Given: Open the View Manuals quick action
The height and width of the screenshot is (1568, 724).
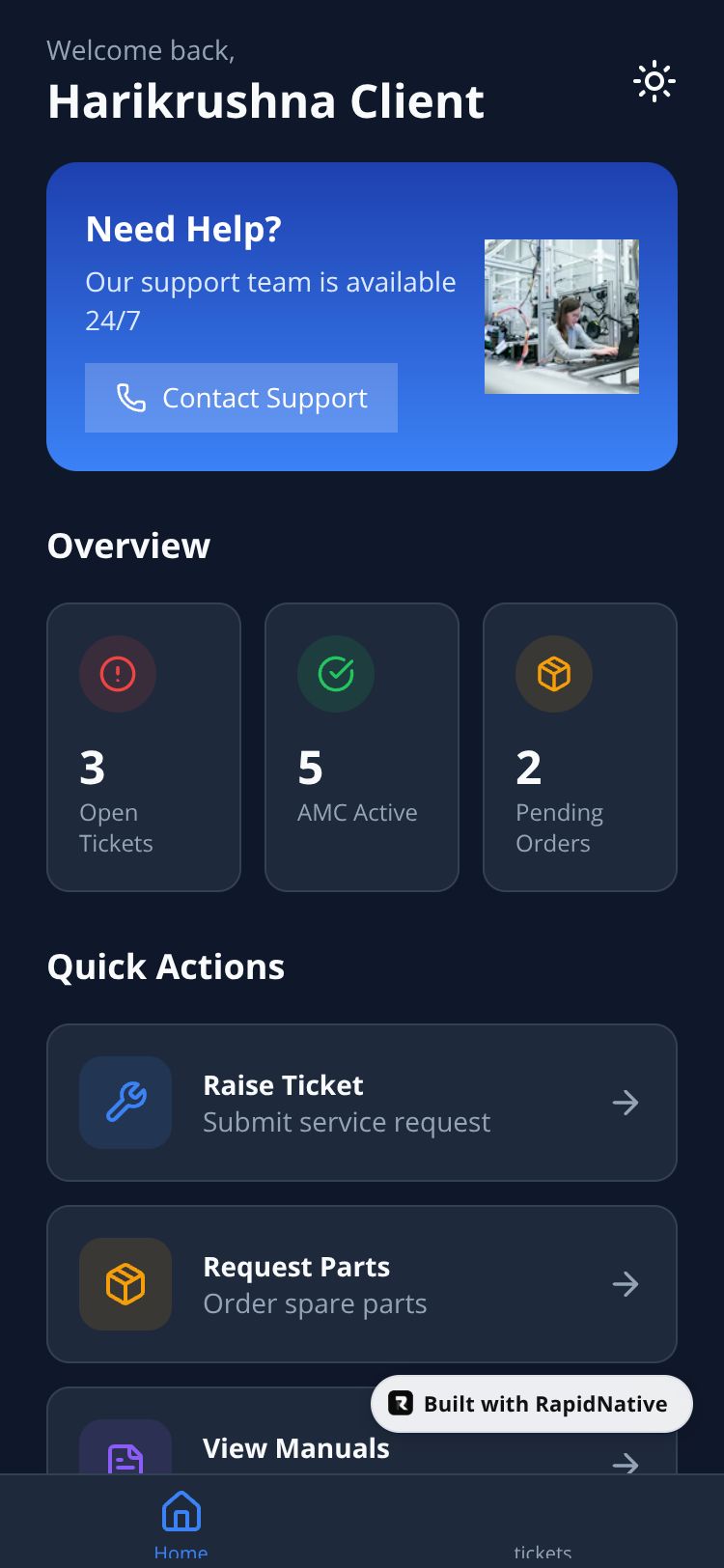Looking at the screenshot, I should coord(241,1448).
